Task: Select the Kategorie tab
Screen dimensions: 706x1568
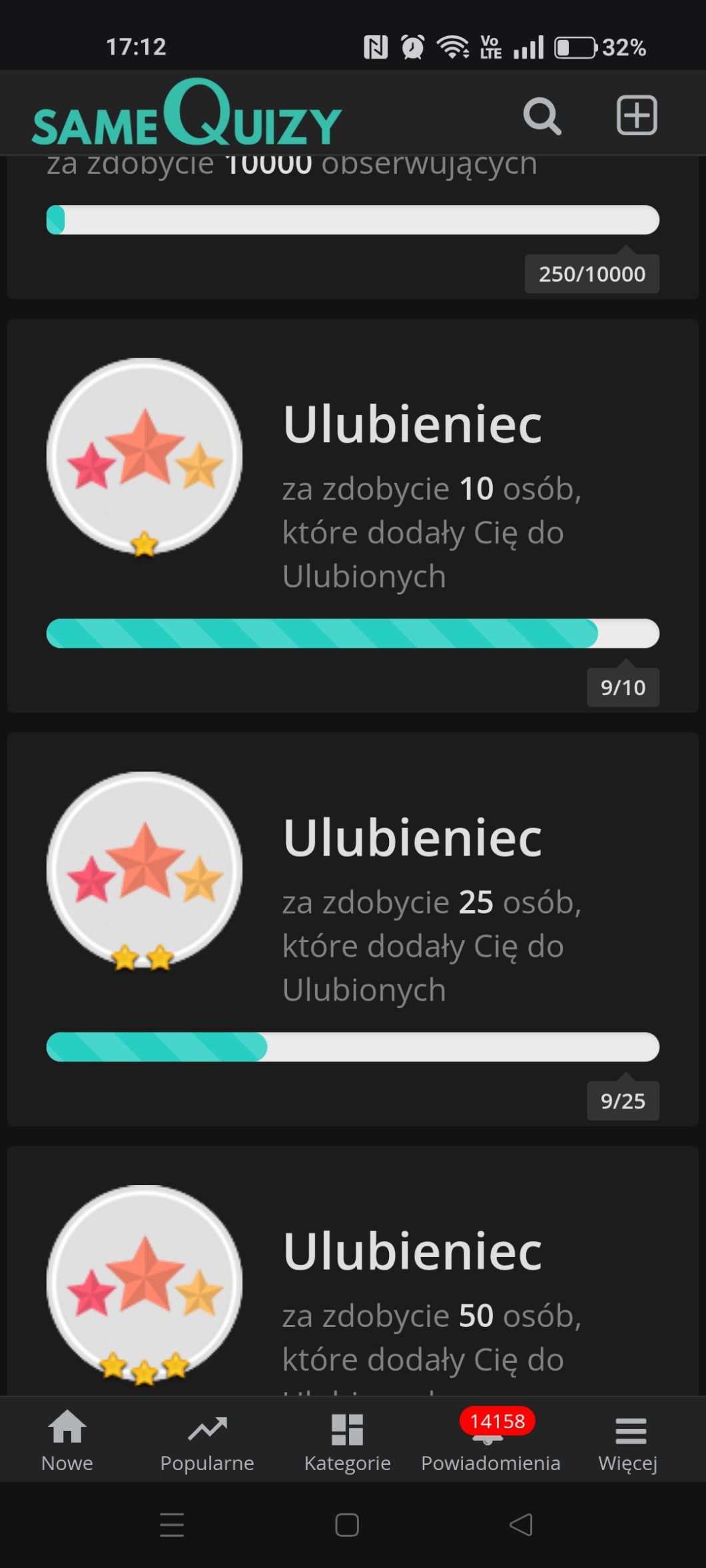Action: (x=347, y=1441)
